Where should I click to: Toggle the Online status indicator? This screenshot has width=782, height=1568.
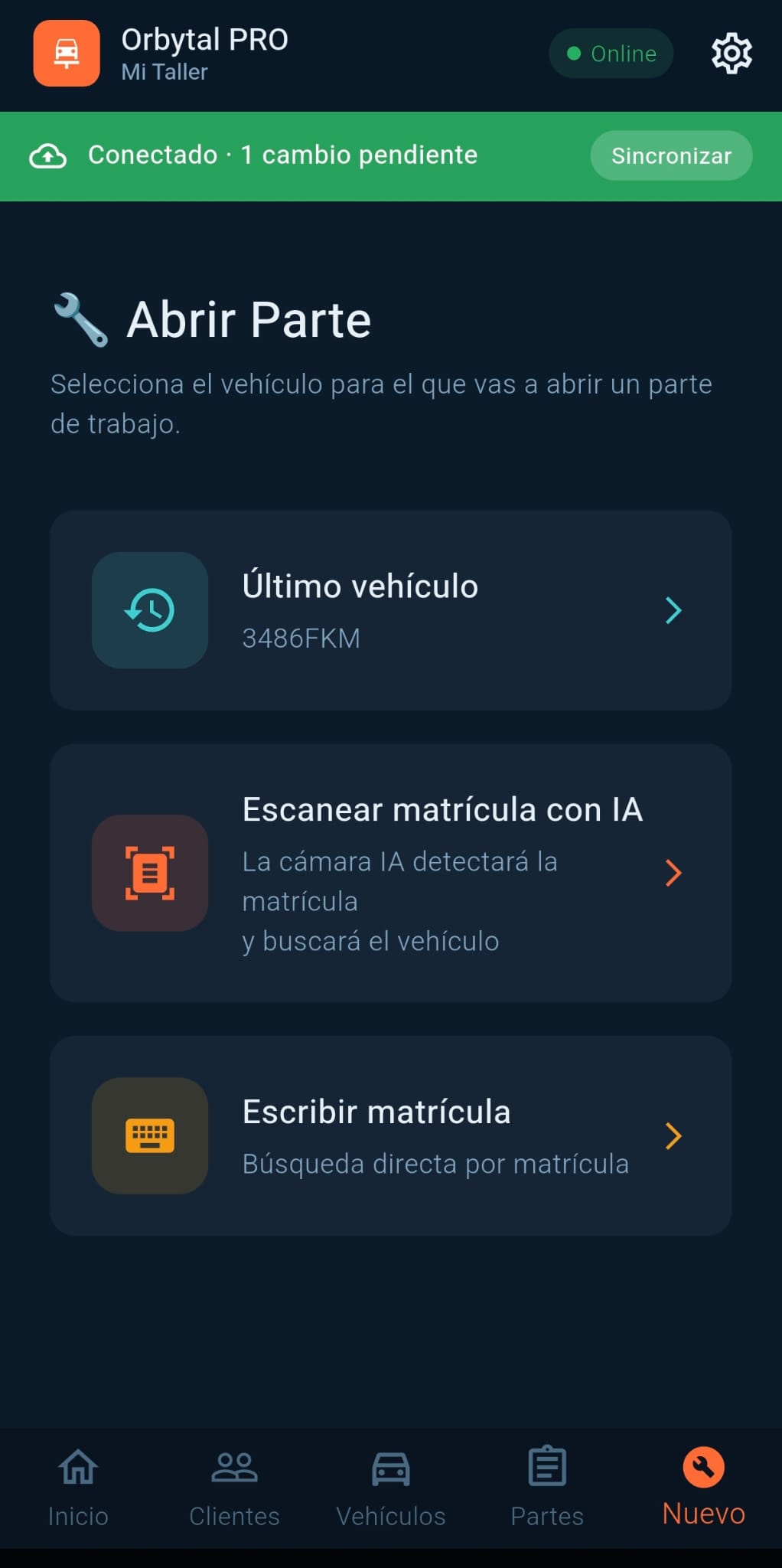click(611, 53)
